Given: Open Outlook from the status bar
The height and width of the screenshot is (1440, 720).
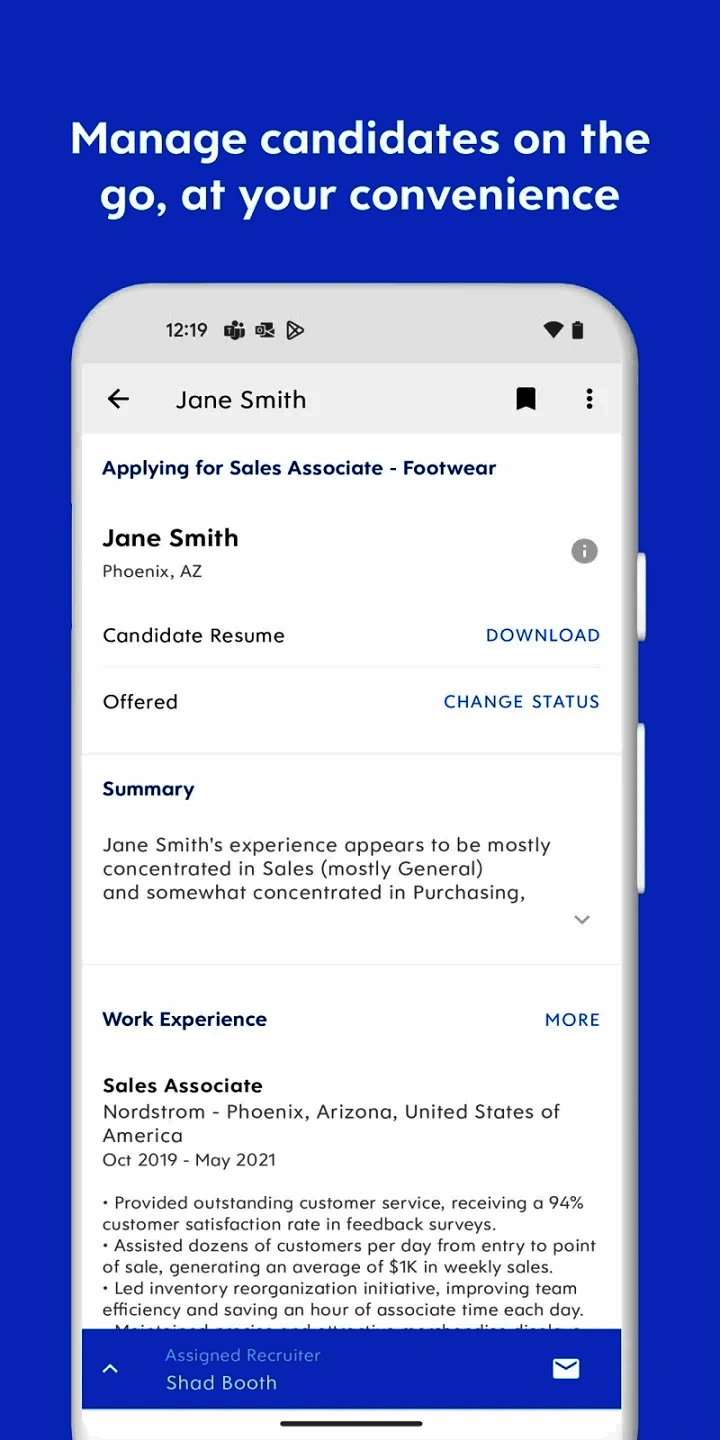Looking at the screenshot, I should pyautogui.click(x=264, y=330).
